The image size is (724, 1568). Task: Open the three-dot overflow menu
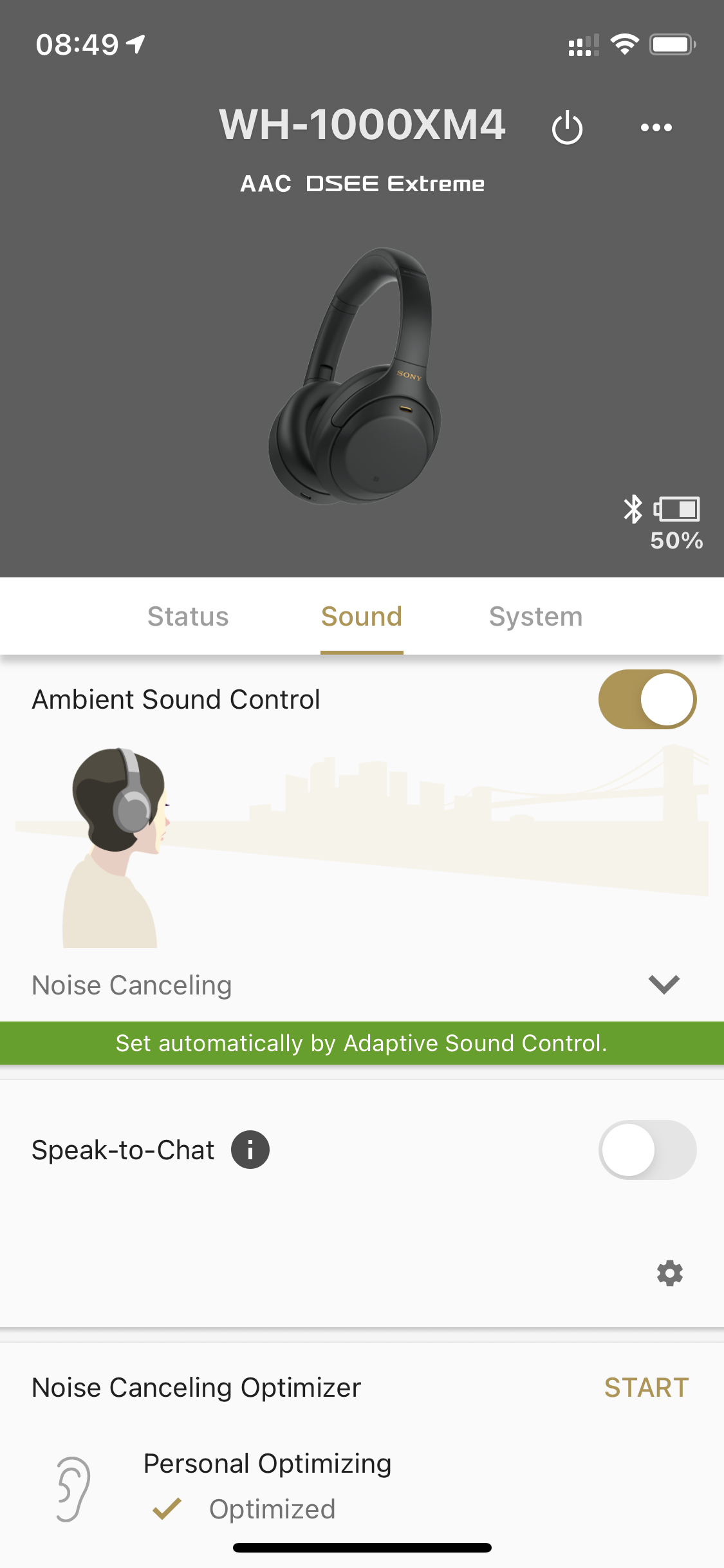coord(656,127)
